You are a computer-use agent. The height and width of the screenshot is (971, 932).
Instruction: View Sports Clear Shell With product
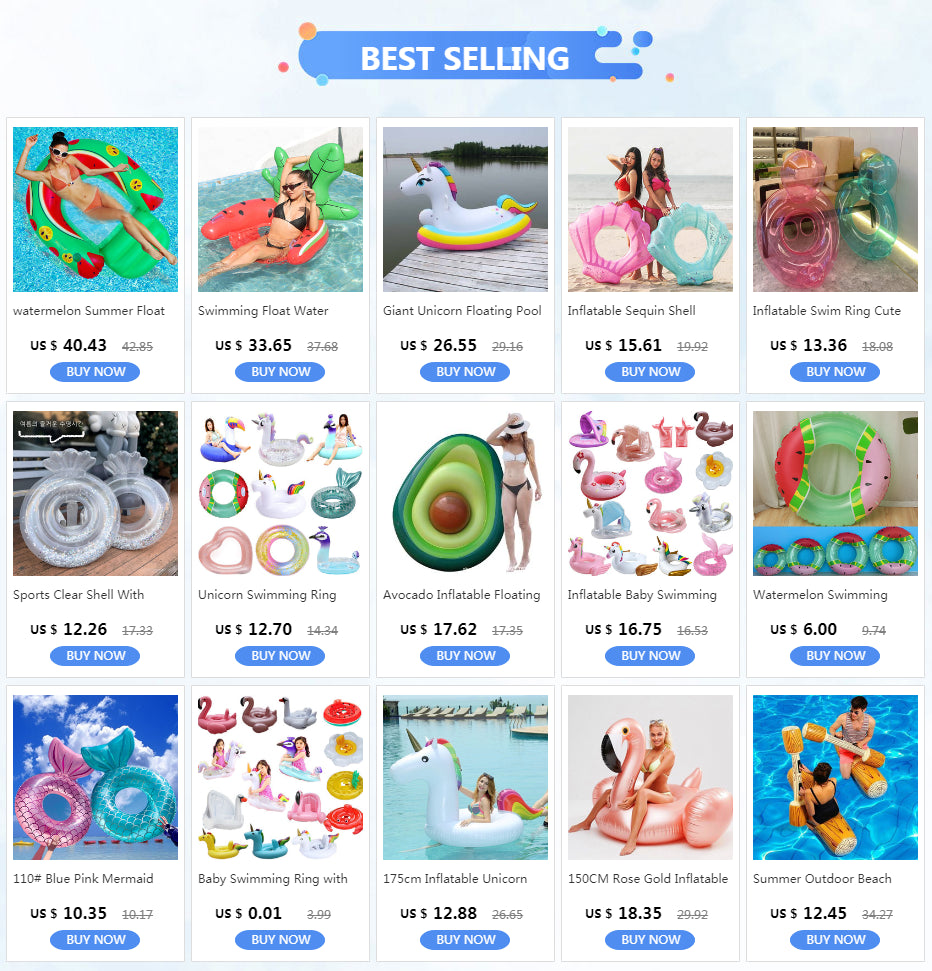[x=95, y=494]
